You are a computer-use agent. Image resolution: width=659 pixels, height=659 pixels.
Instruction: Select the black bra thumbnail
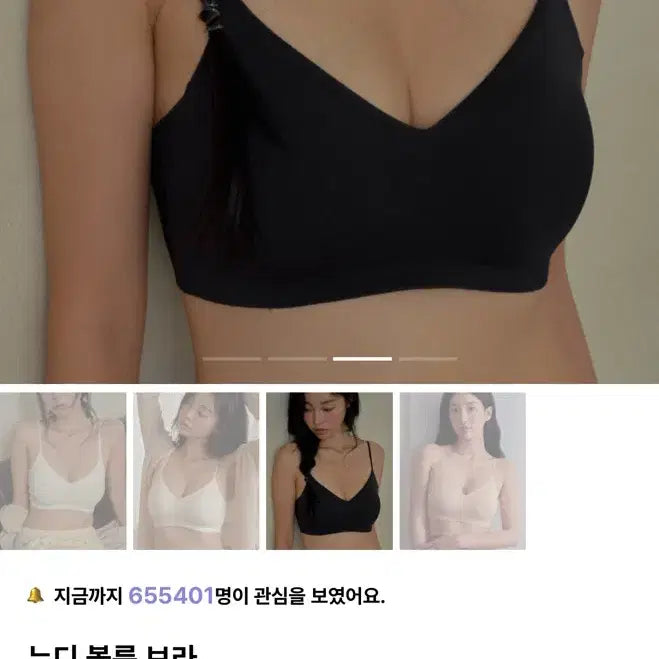pyautogui.click(x=329, y=471)
